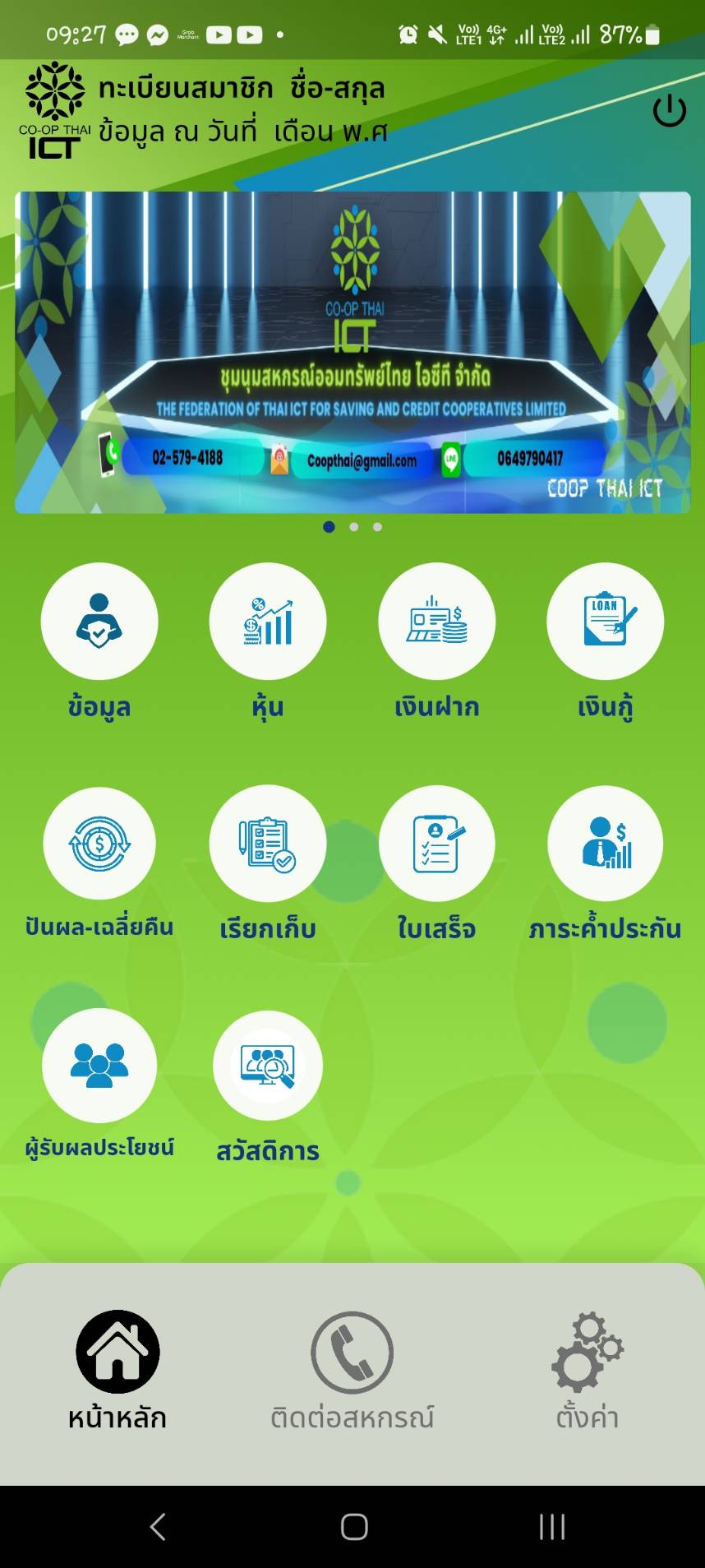
Task: Tap the power logout icon
Action: pos(669,111)
